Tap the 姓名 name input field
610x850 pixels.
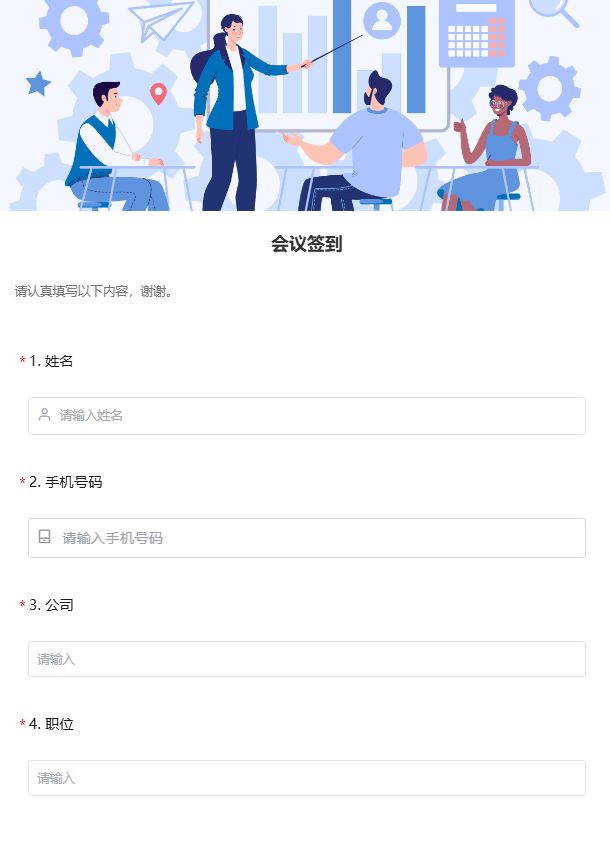306,416
